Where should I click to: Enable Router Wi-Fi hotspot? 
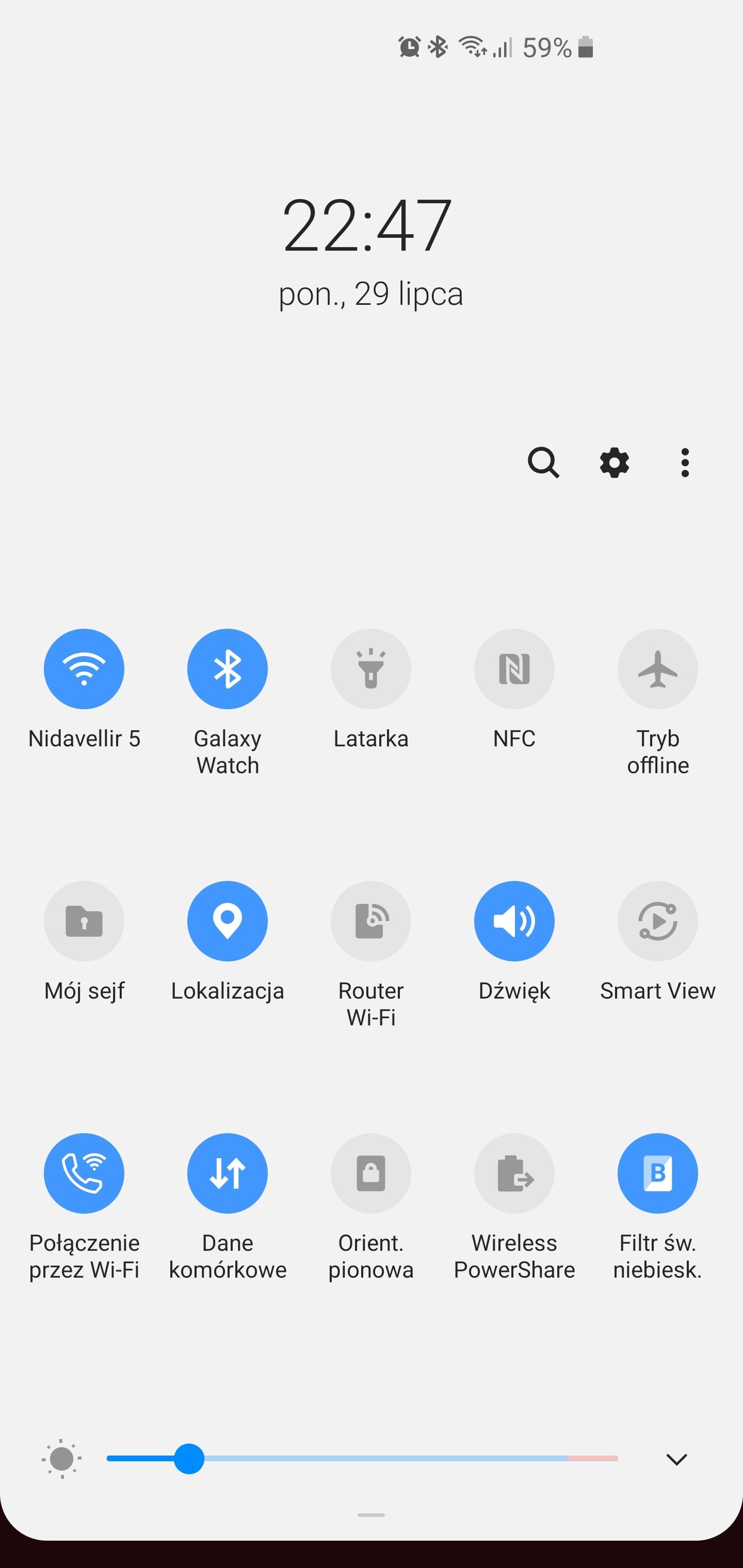pos(371,920)
